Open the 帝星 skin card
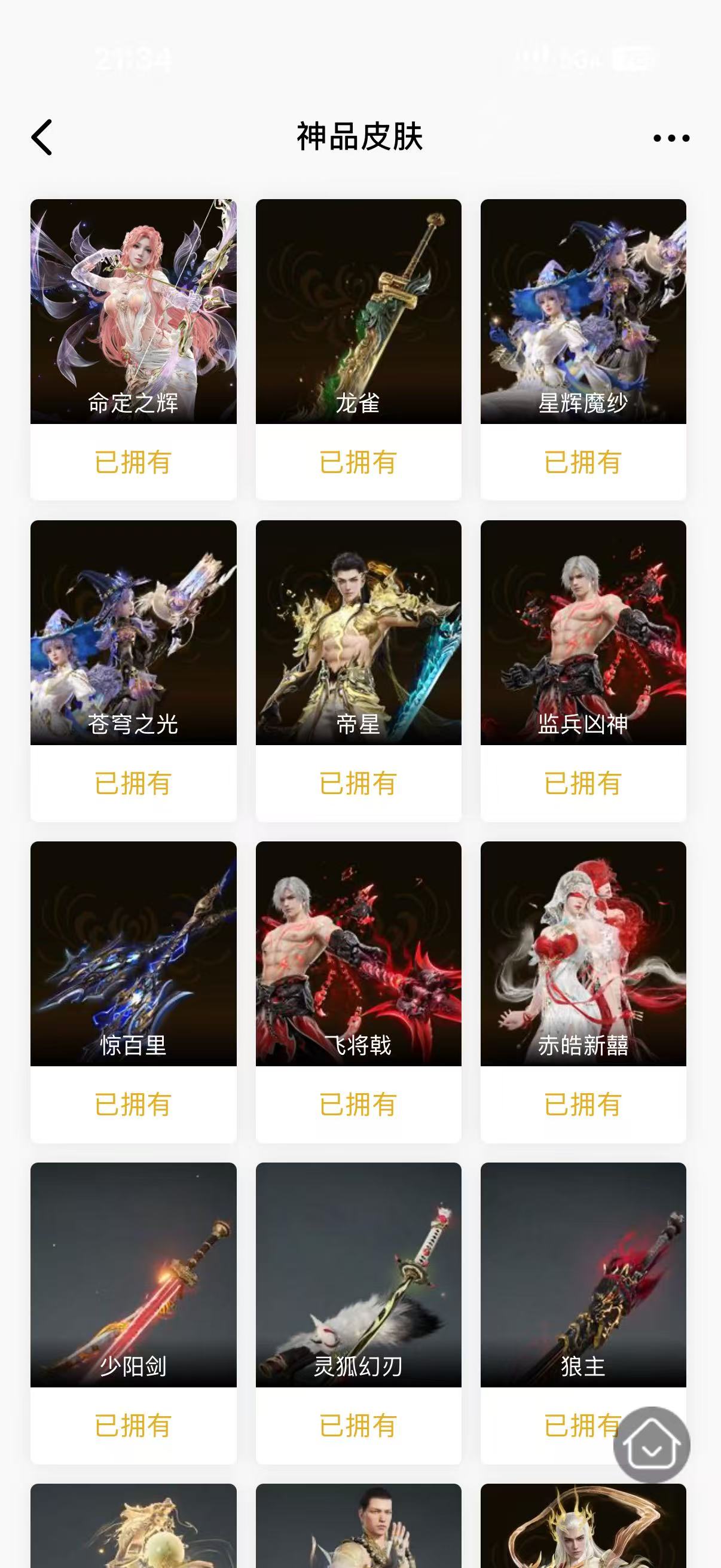Image resolution: width=721 pixels, height=1568 pixels. 358,633
